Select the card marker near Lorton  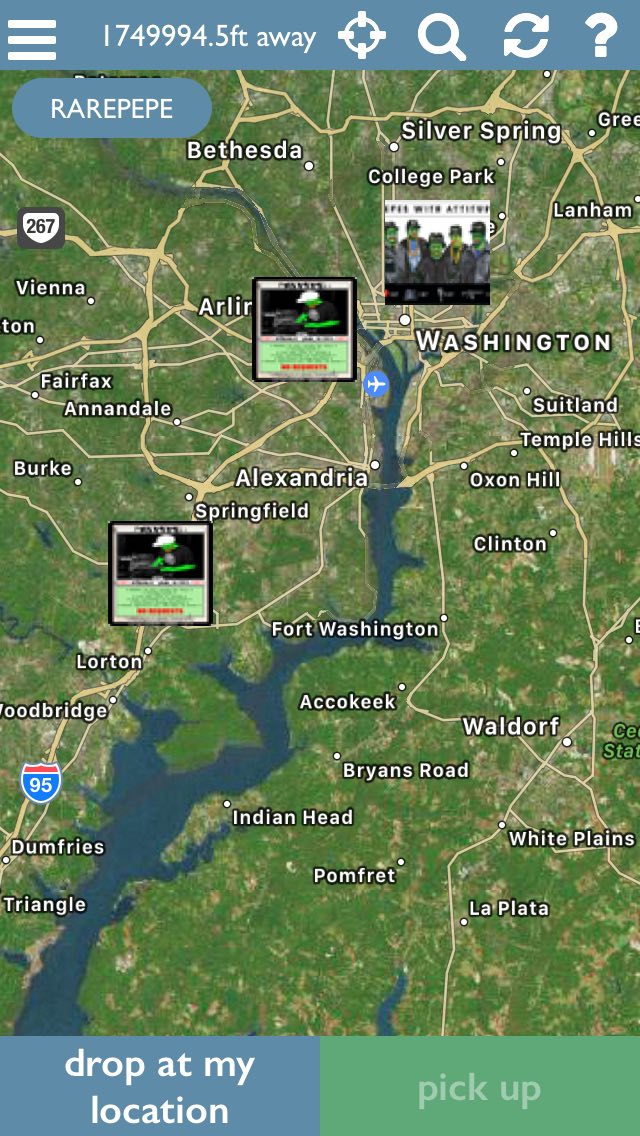[160, 574]
